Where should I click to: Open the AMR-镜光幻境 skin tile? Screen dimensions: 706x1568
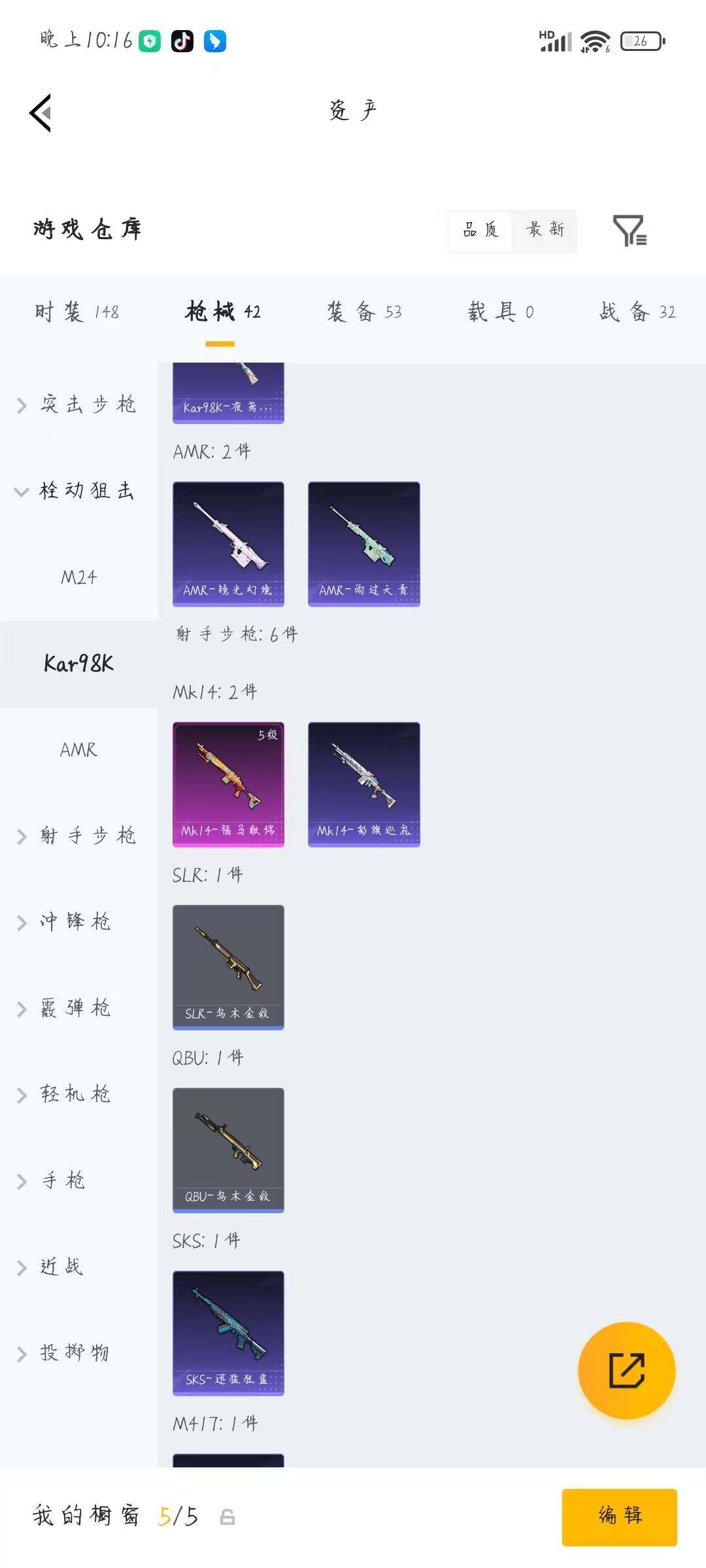(228, 544)
